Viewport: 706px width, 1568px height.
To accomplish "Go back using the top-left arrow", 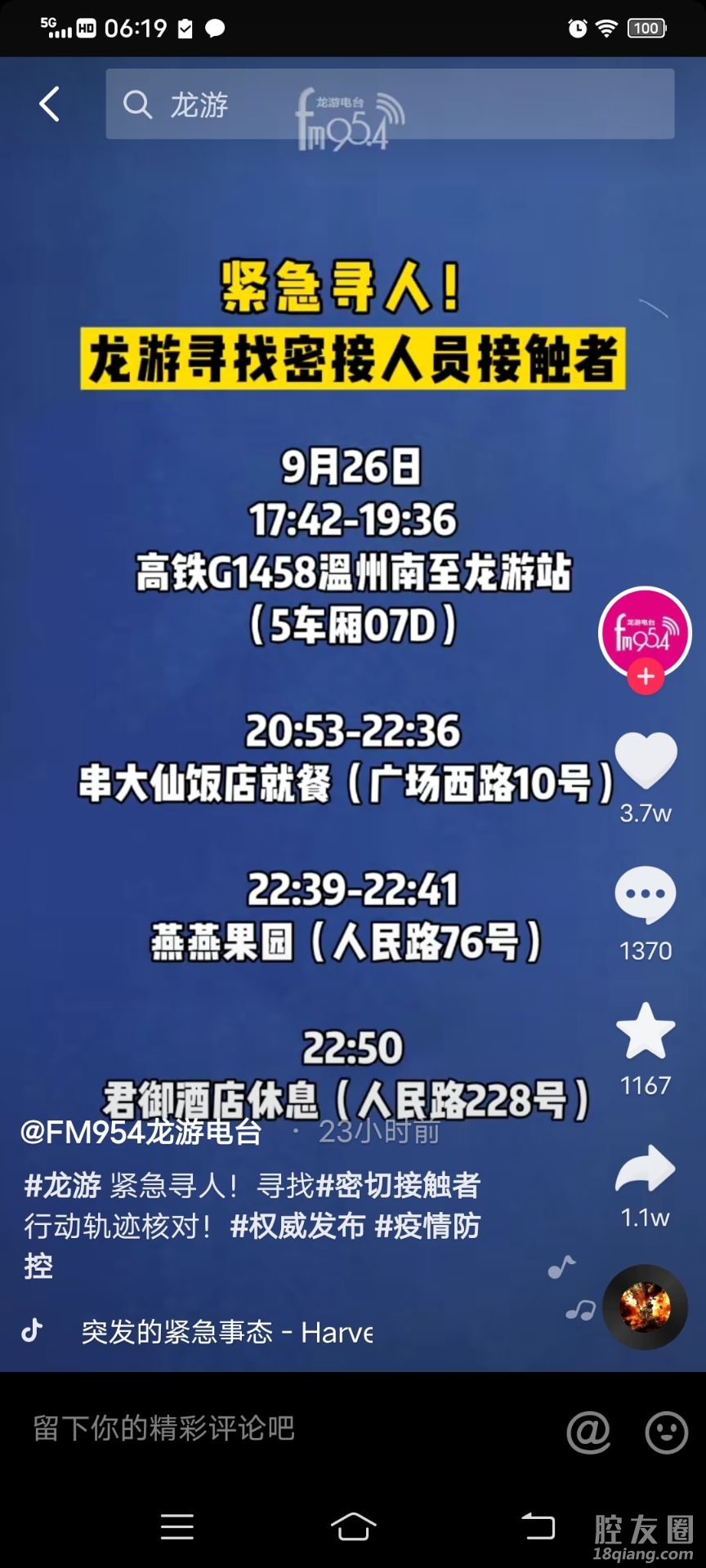I will (x=49, y=105).
